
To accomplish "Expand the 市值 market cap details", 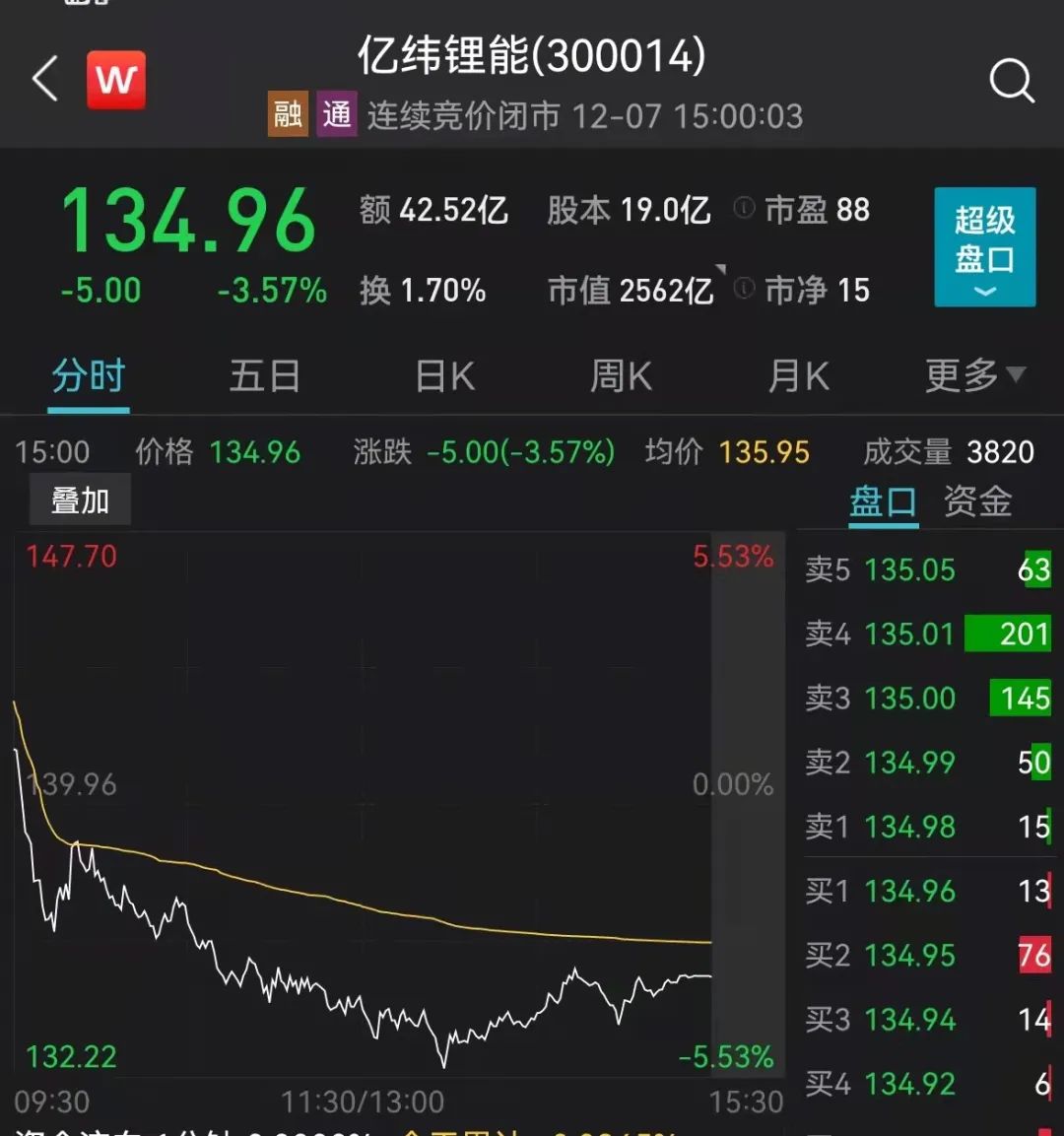I will pos(632,290).
